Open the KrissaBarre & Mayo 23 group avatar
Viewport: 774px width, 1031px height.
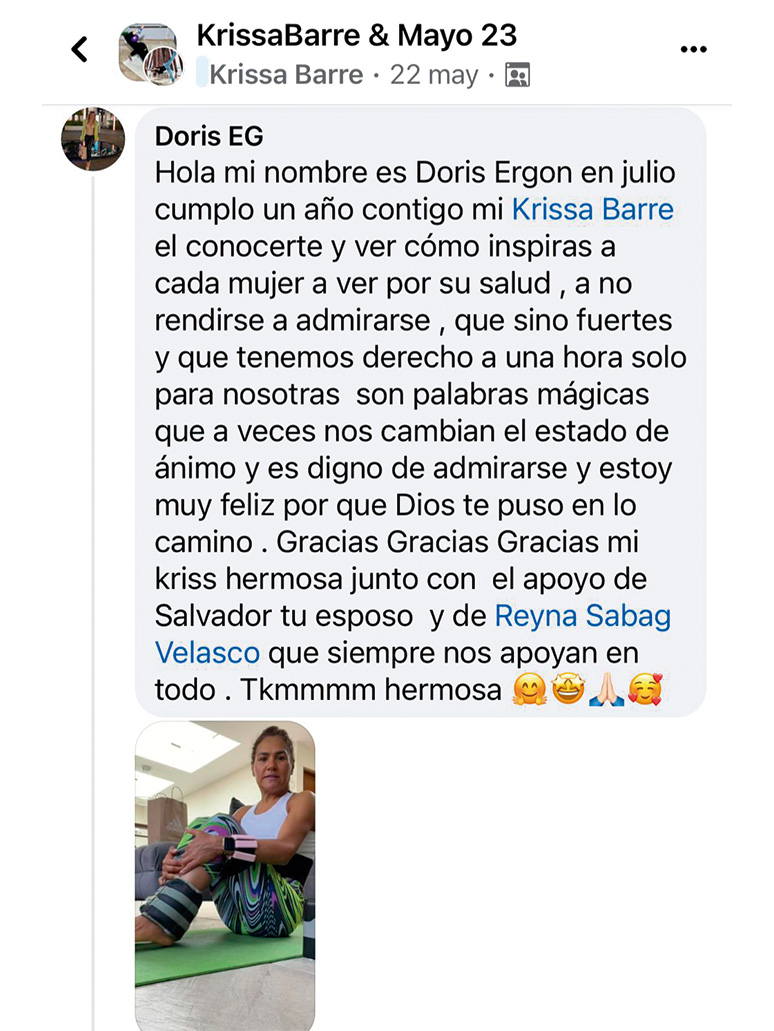[x=148, y=53]
